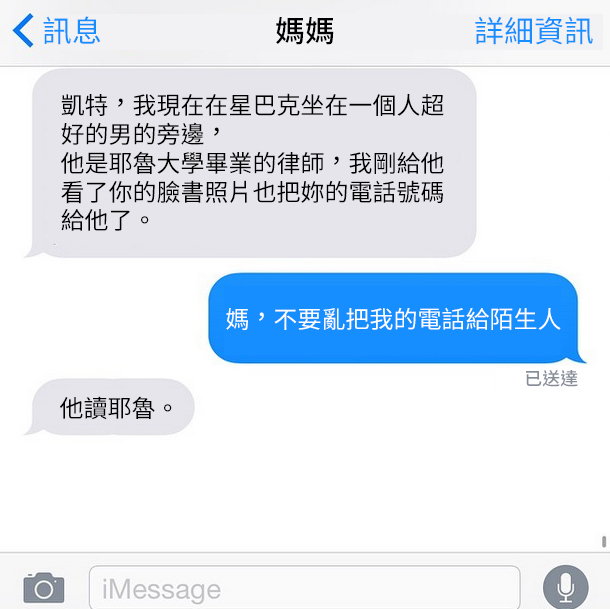This screenshot has width=610, height=609.
Task: Open the camera attachment icon
Action: [43, 587]
